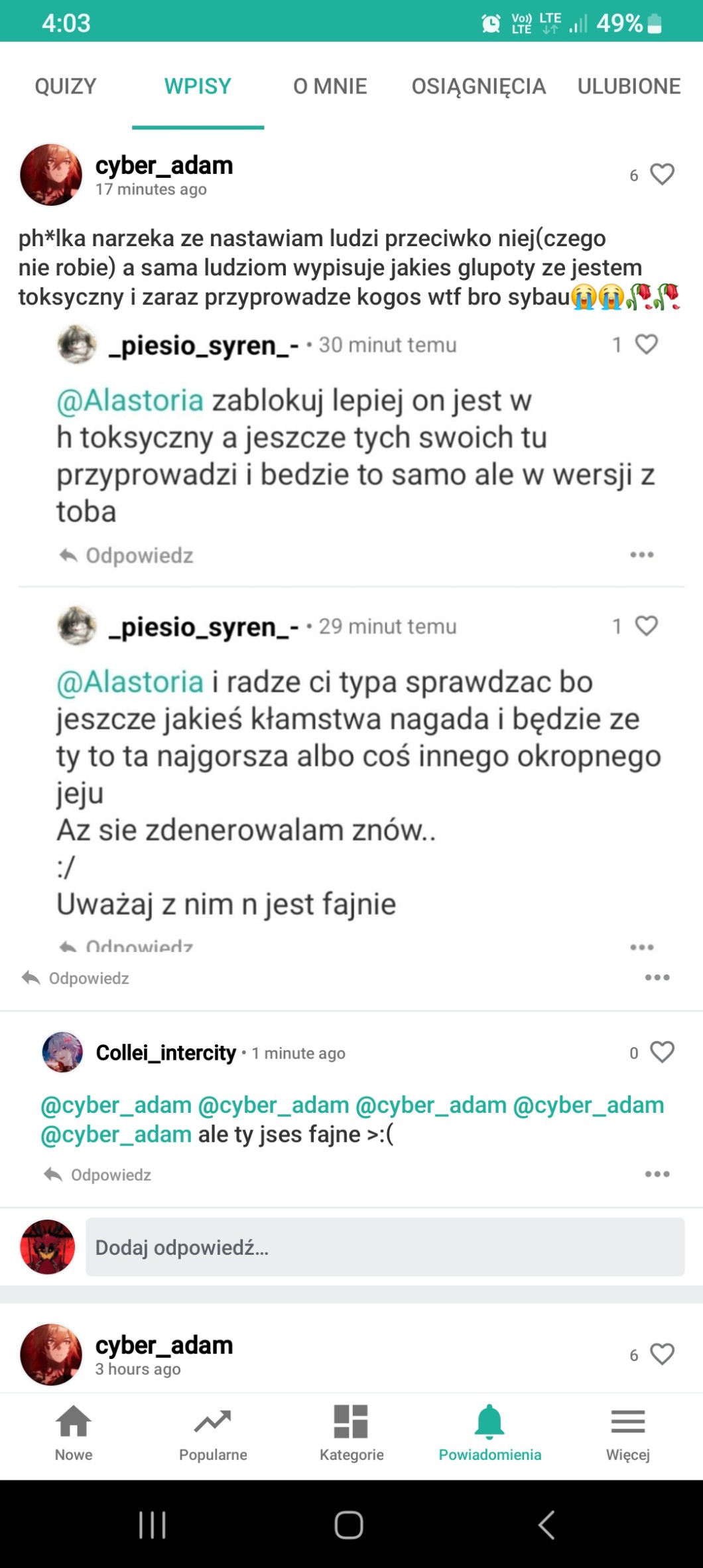Open the Popularne section

click(x=213, y=1433)
